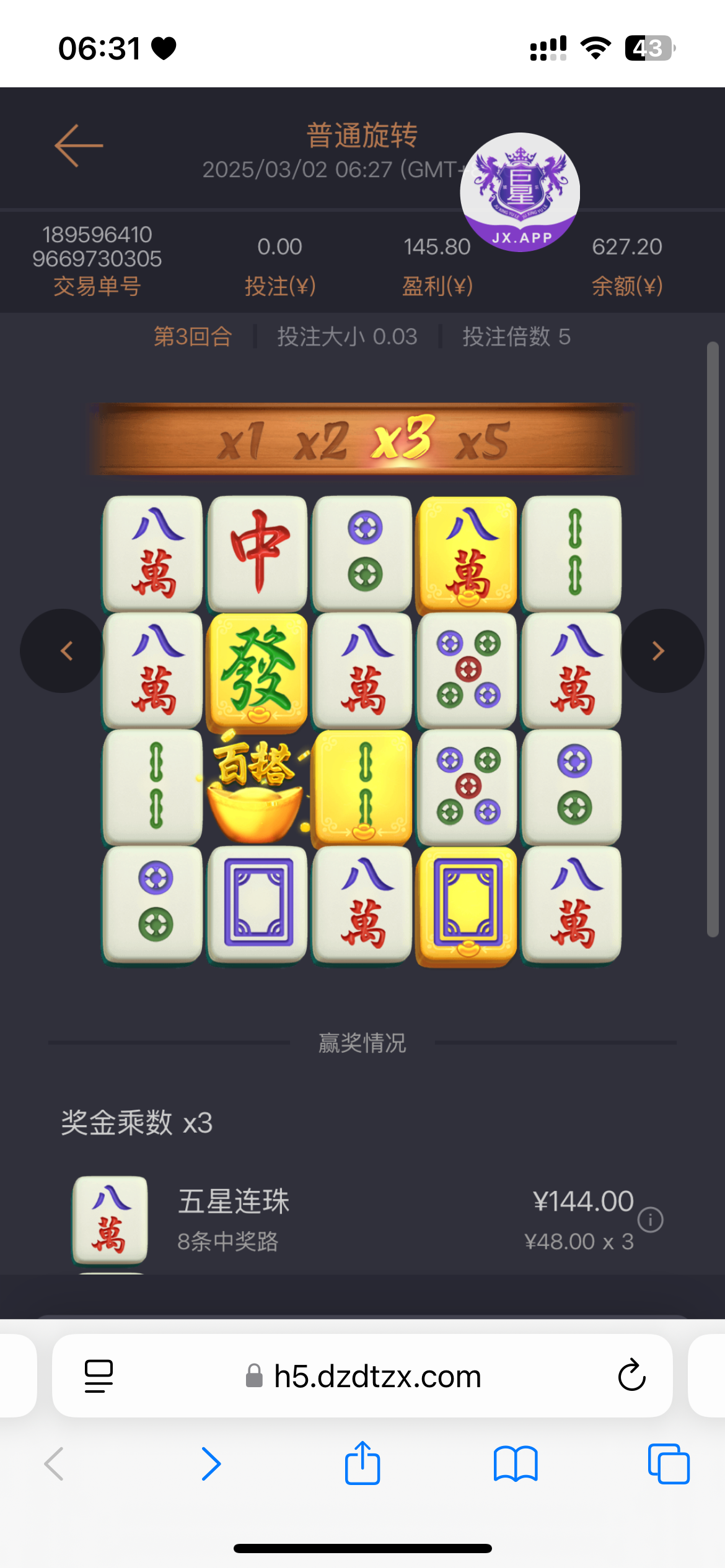Open info icon beside ¥144.00 win

tap(651, 1220)
